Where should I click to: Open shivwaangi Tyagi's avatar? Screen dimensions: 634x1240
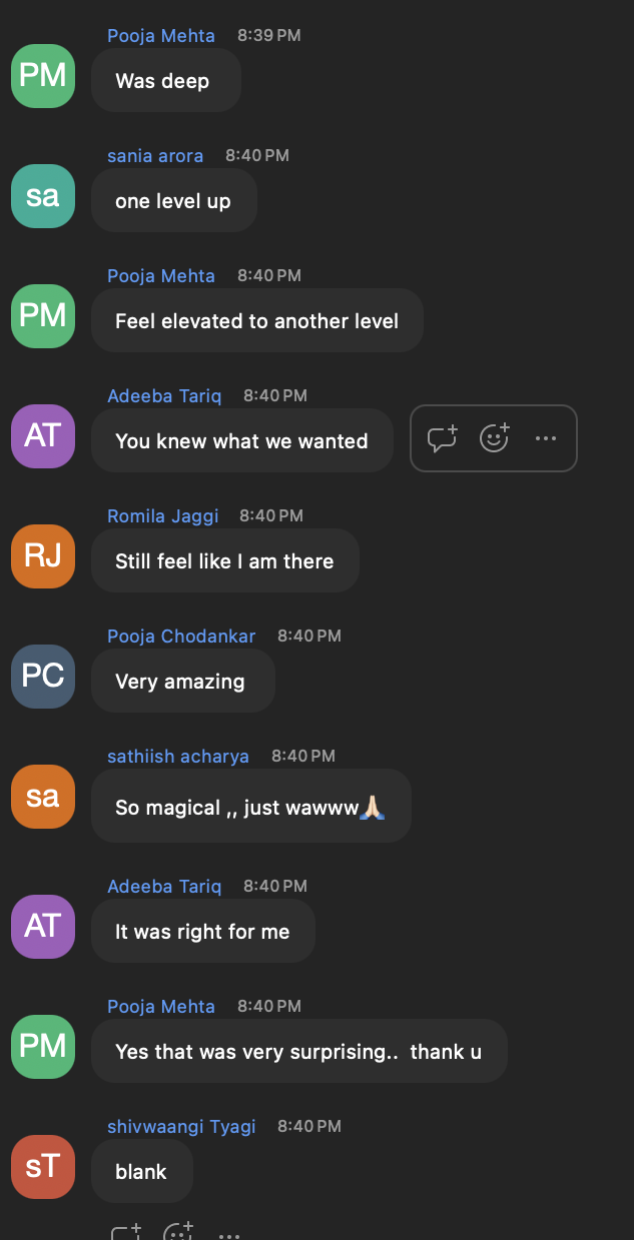coord(43,1166)
